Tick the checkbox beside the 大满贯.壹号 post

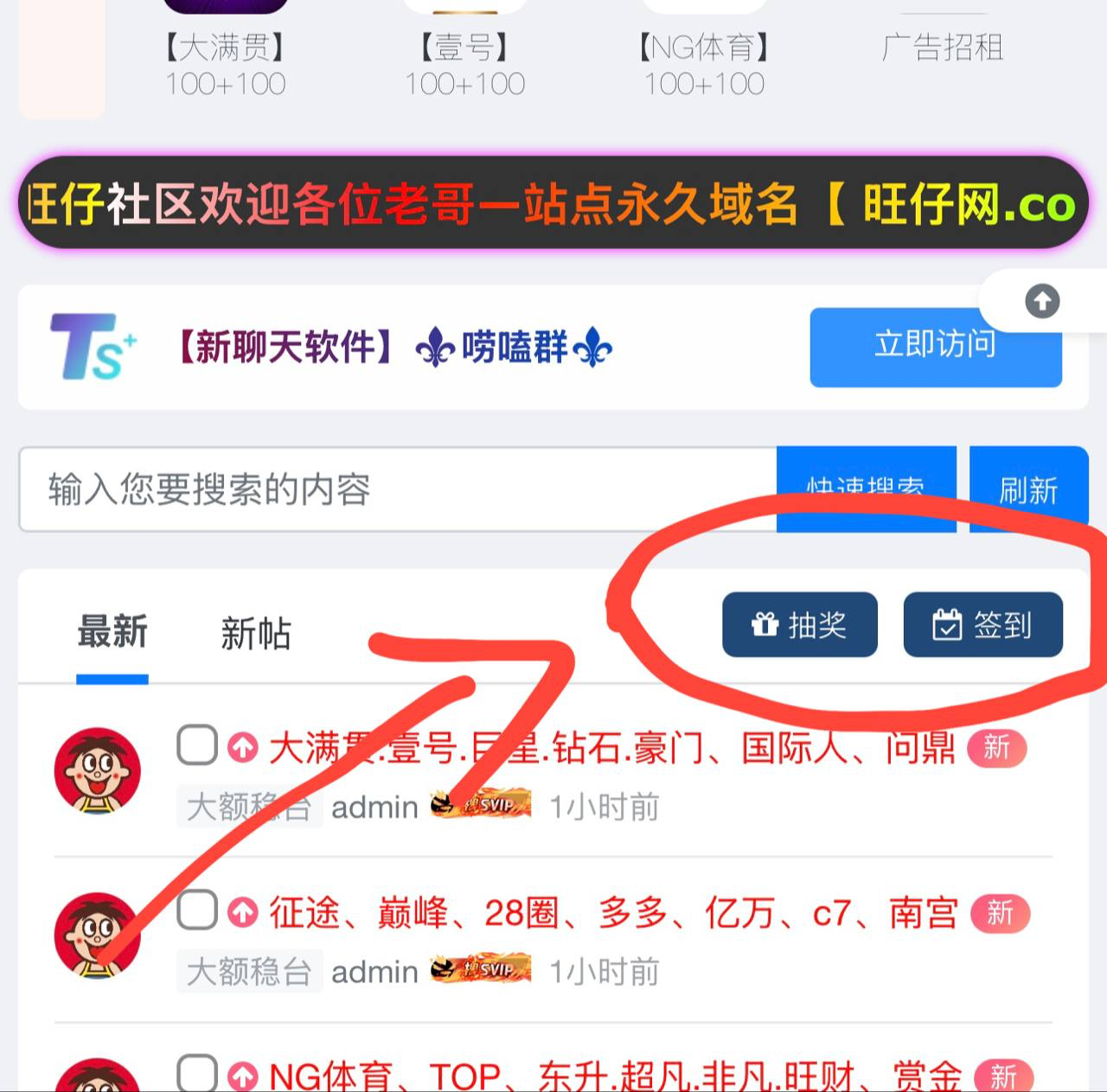tap(197, 744)
